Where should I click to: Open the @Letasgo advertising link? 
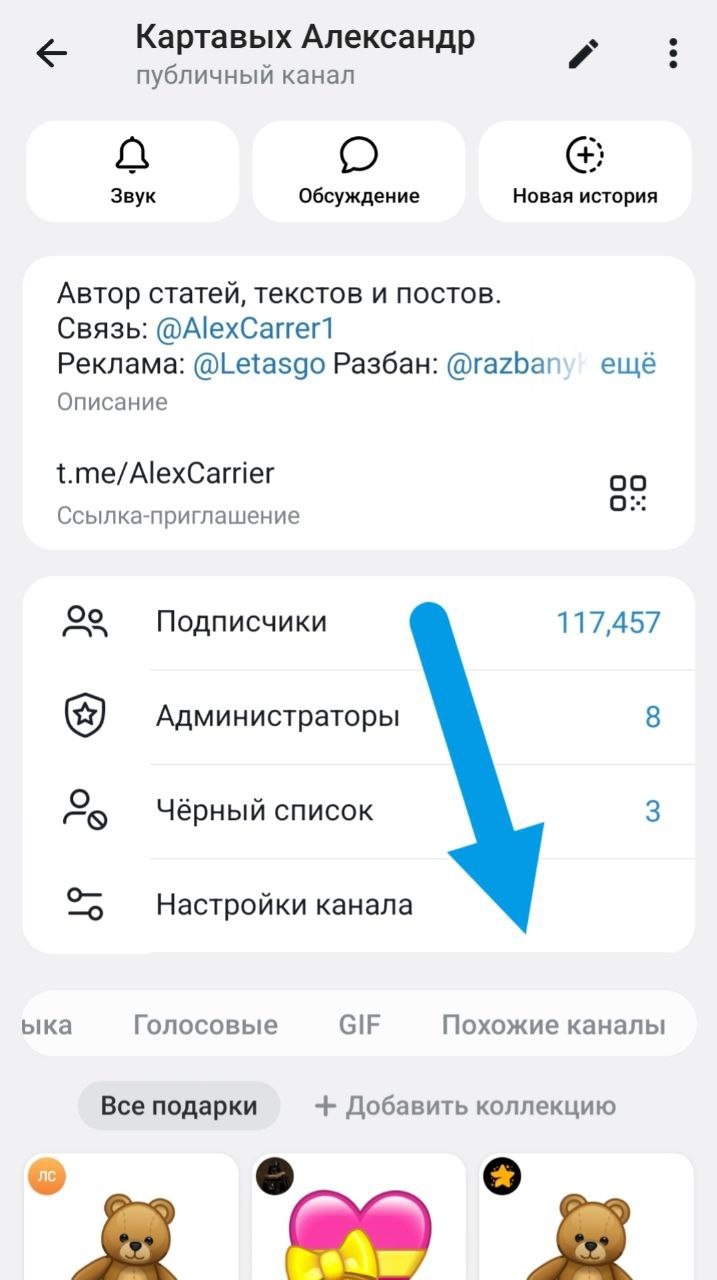click(x=259, y=364)
